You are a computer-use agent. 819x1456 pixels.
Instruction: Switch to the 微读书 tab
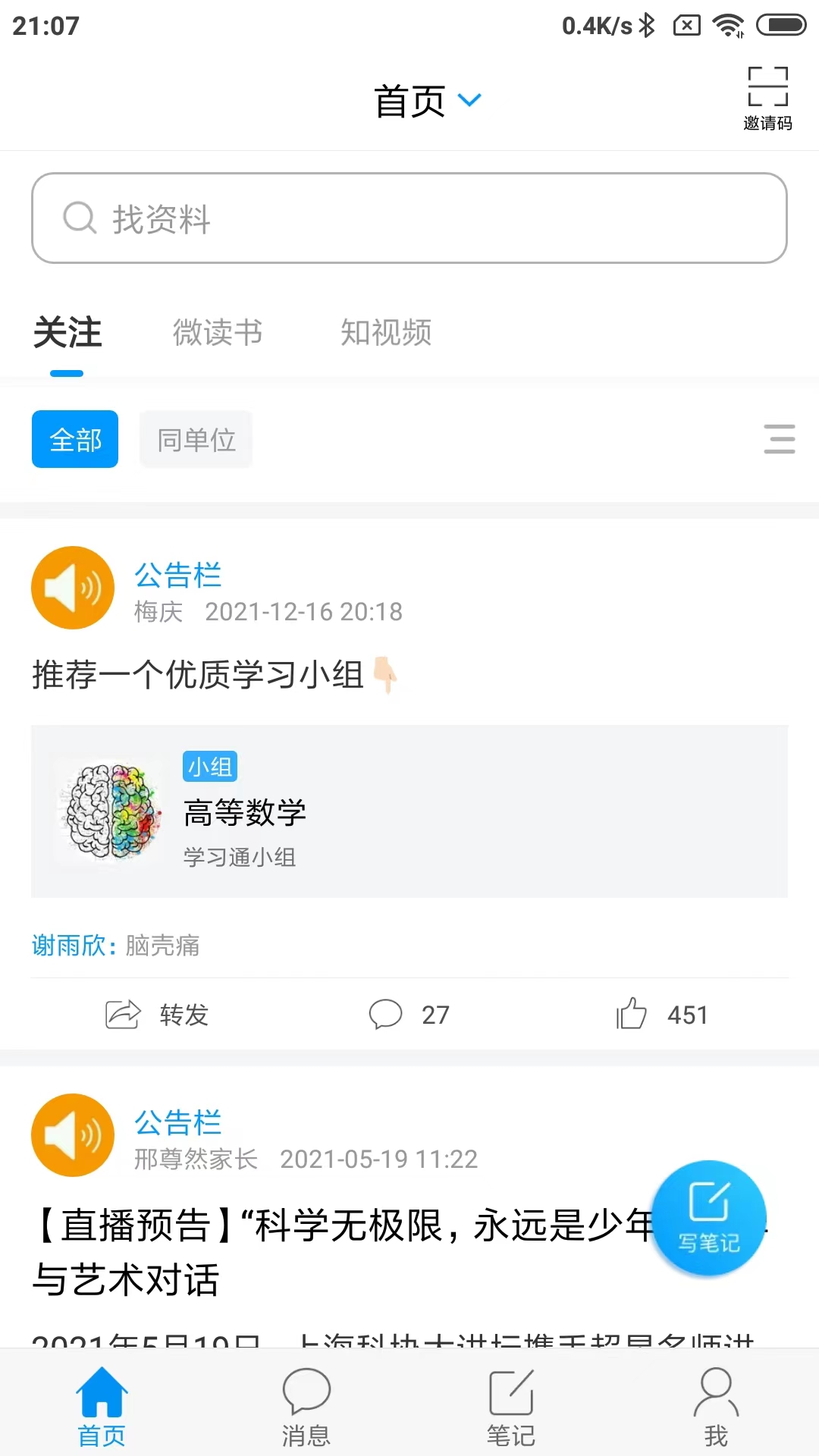(218, 333)
